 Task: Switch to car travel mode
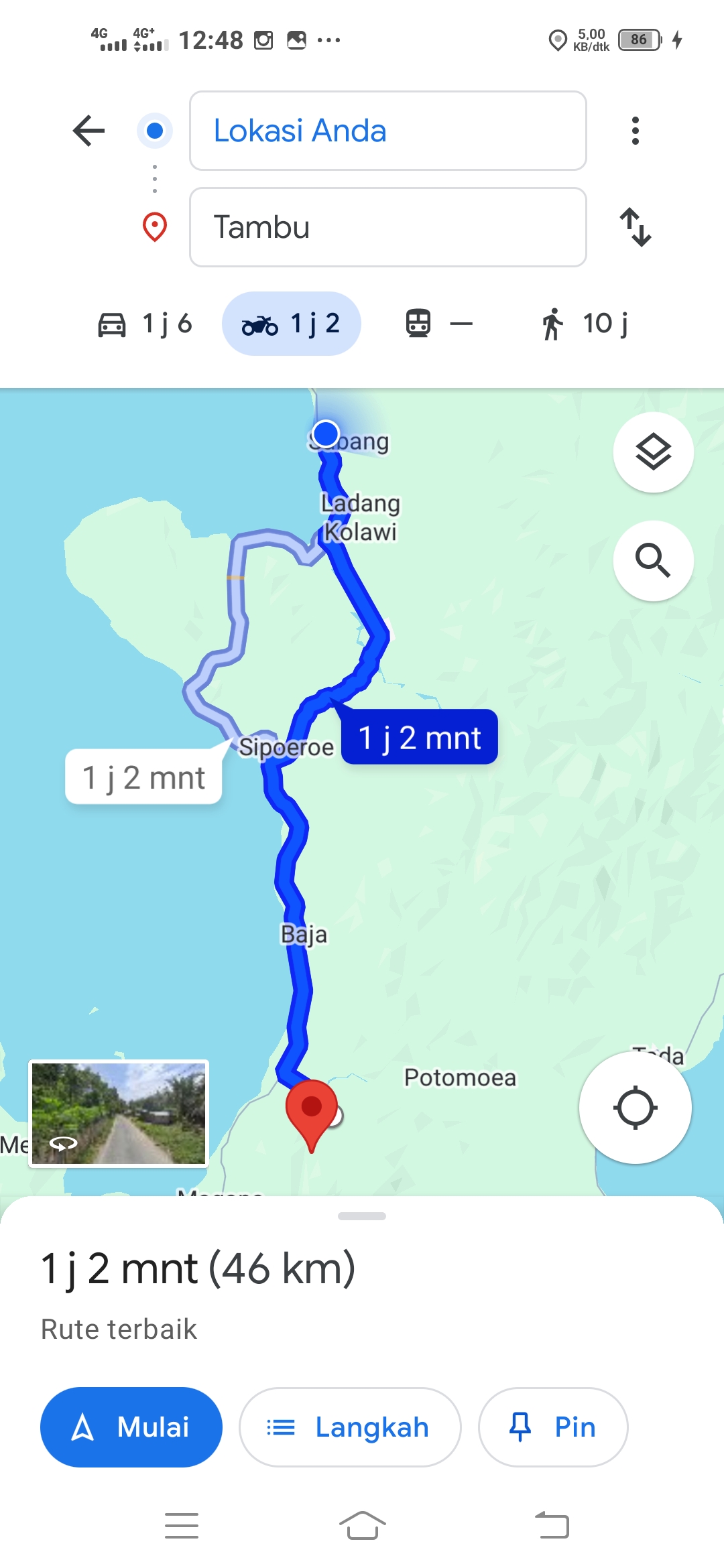[145, 324]
